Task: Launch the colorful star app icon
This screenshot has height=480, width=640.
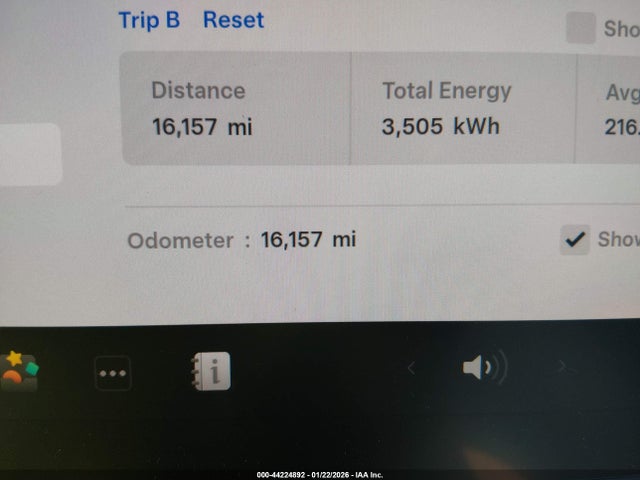Action: point(19,370)
